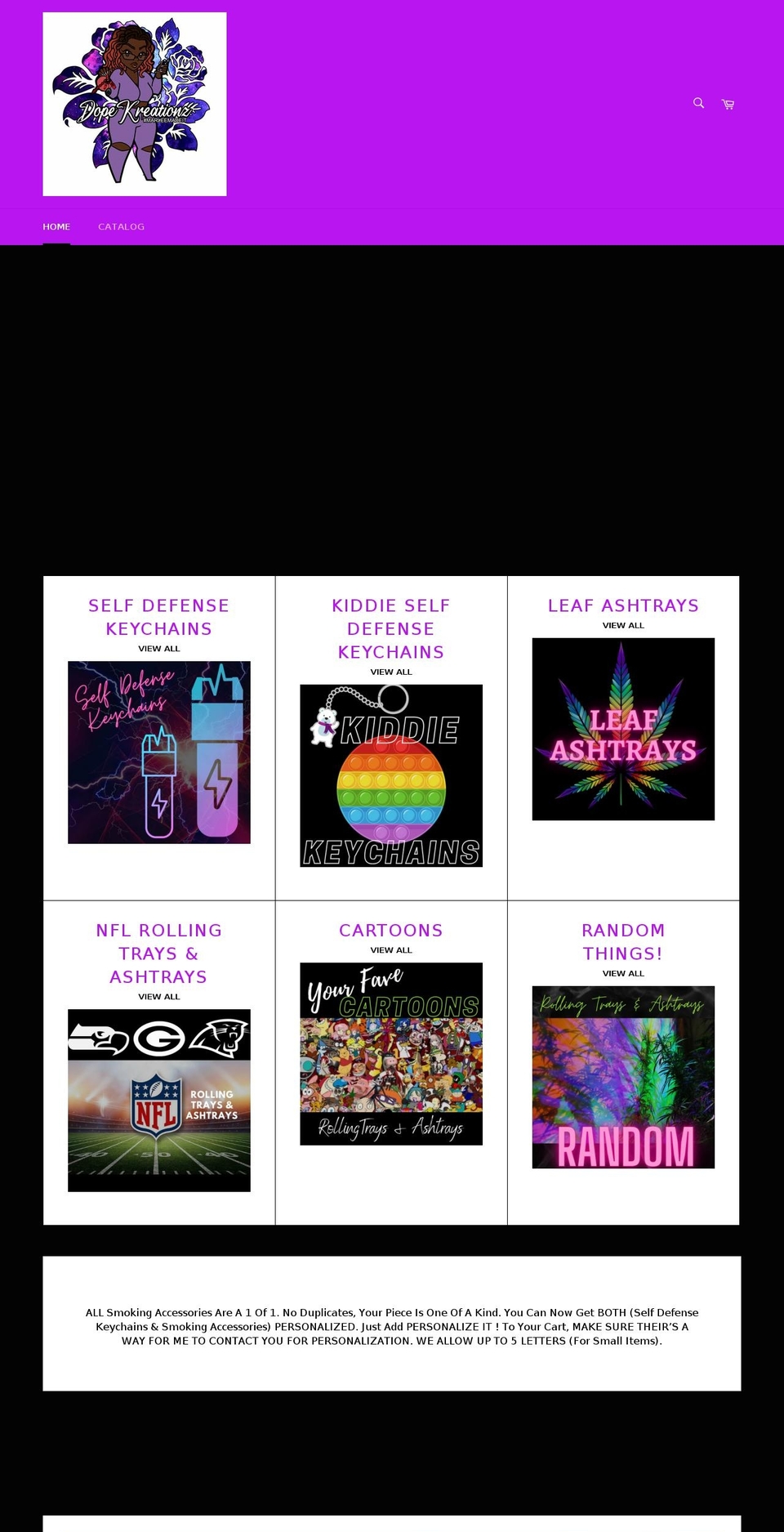Viewport: 784px width, 1532px height.
Task: View all NFL Rolling Trays & Ashtrays
Action: [159, 997]
